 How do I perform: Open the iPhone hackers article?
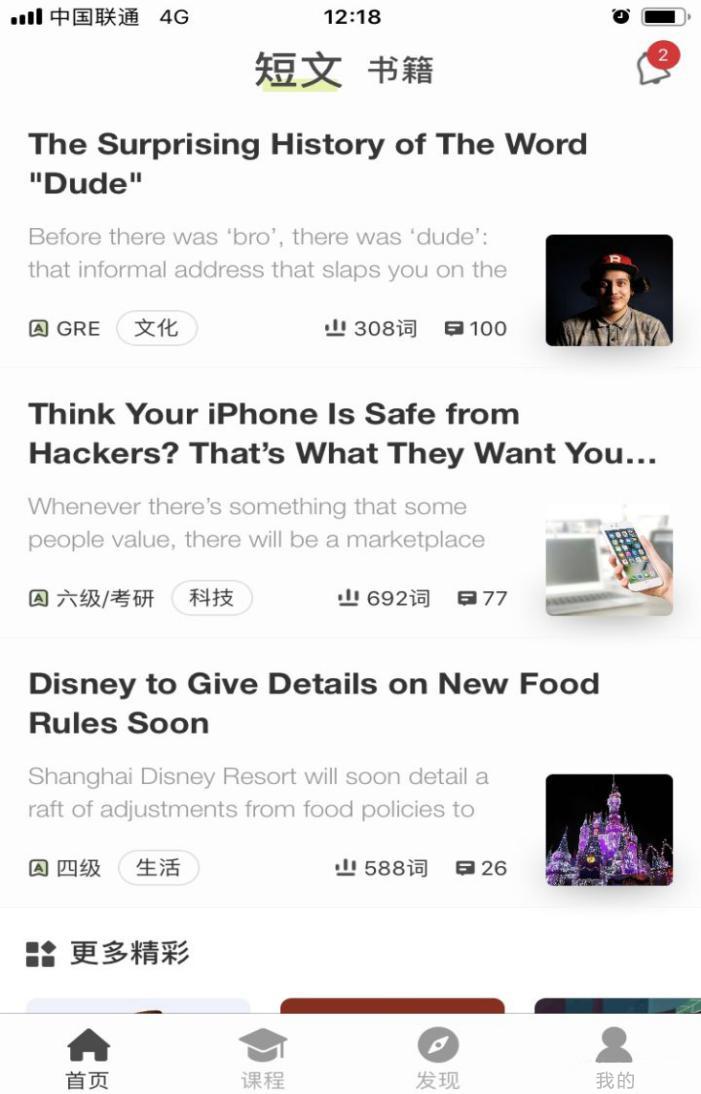pyautogui.click(x=341, y=433)
